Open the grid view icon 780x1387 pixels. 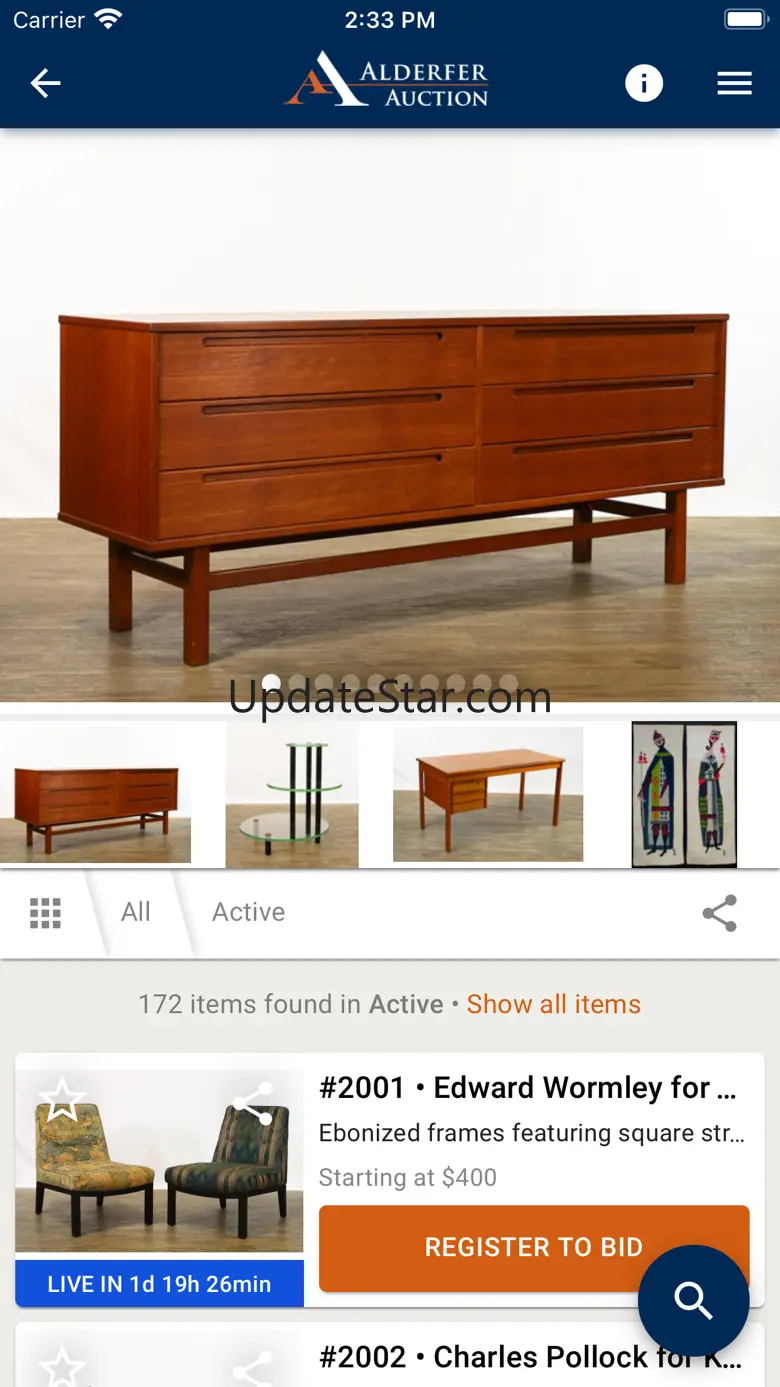(45, 913)
